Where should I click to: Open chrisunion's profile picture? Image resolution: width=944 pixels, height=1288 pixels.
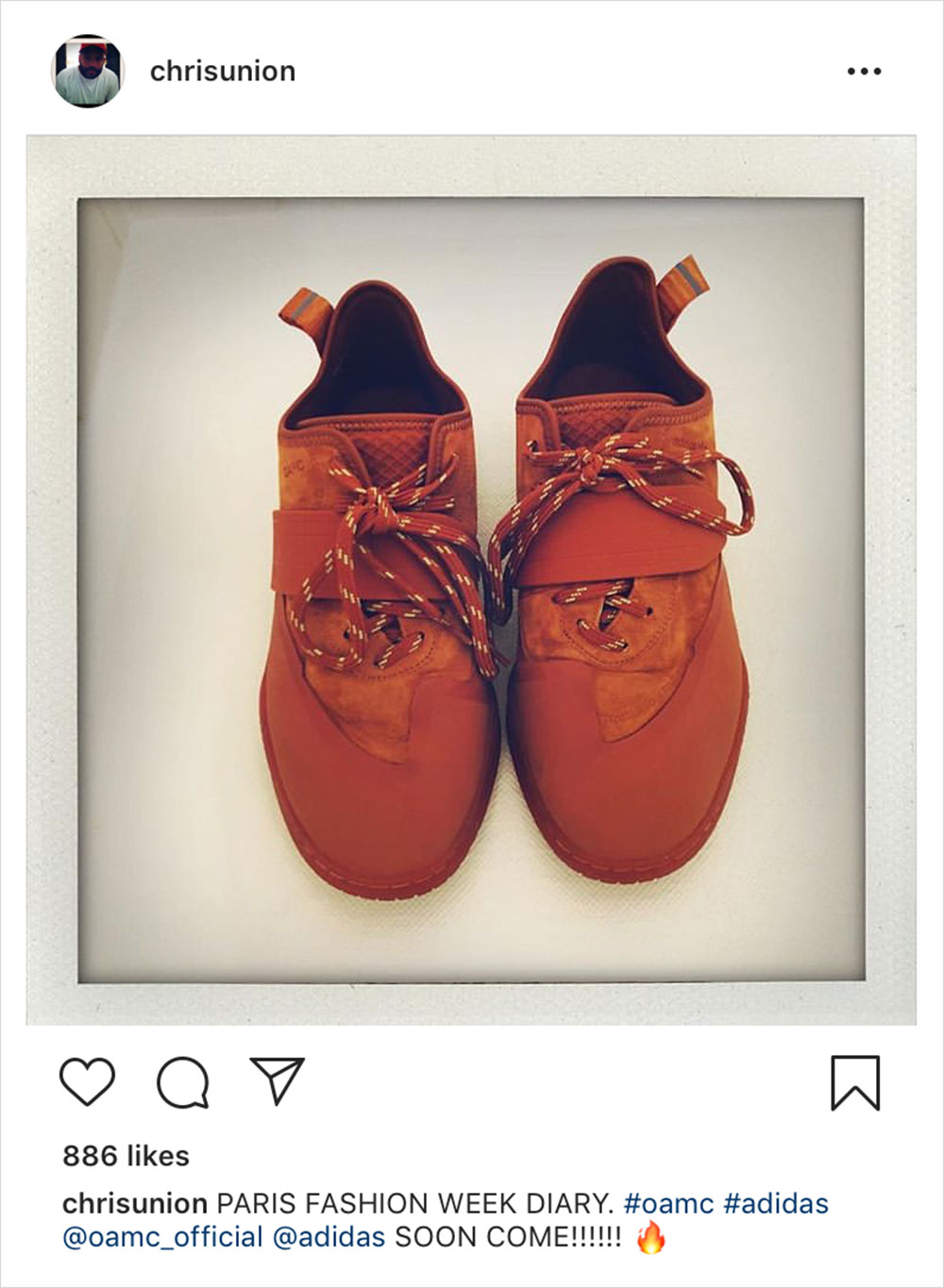pyautogui.click(x=88, y=72)
